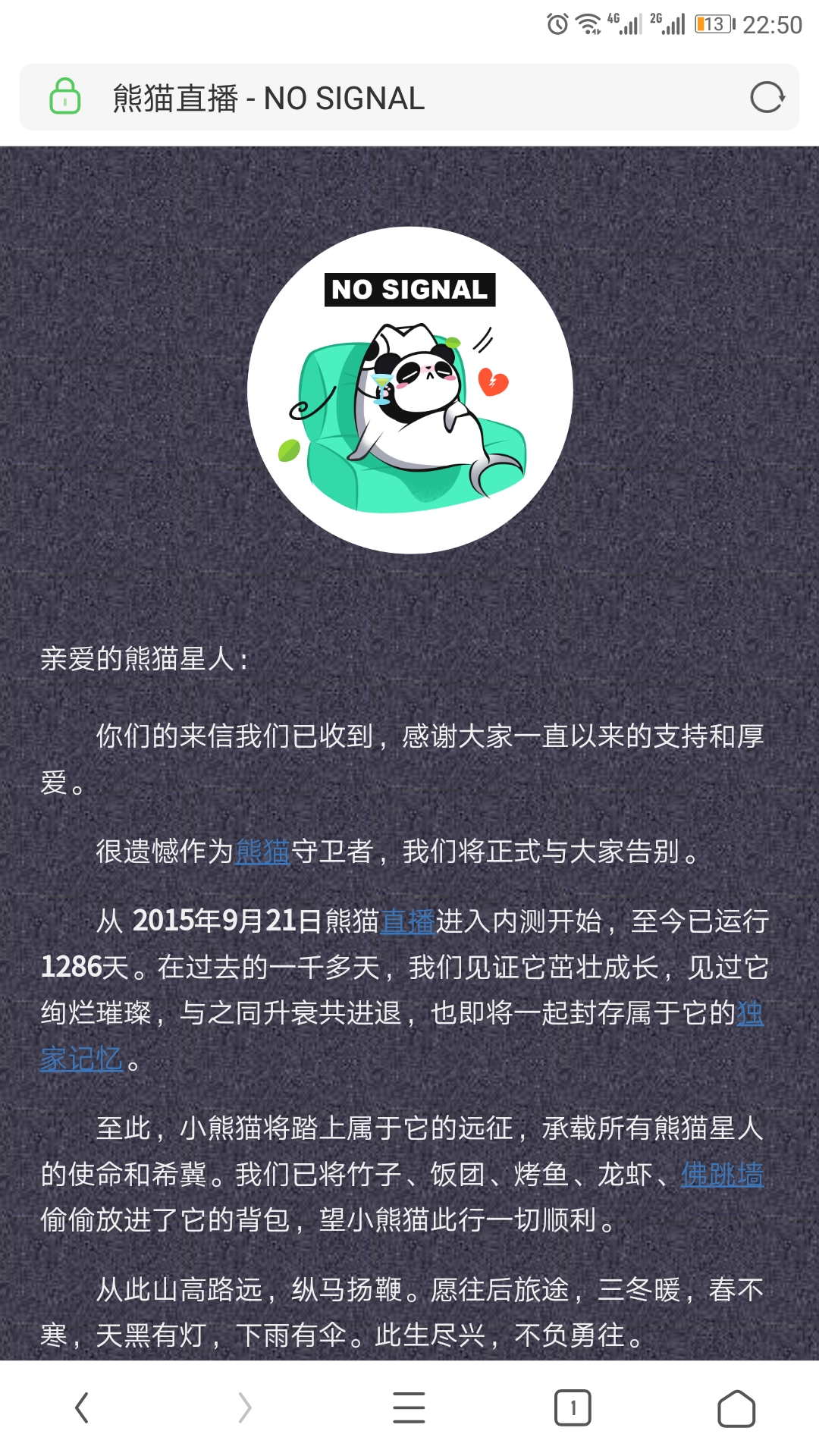The image size is (819, 1456).
Task: Go back to the previous page
Action: point(82,1408)
